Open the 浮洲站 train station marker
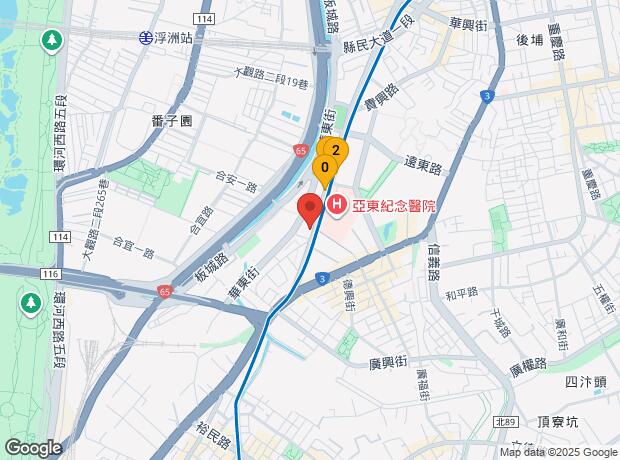Image resolution: width=620 pixels, height=460 pixels. coord(146,38)
